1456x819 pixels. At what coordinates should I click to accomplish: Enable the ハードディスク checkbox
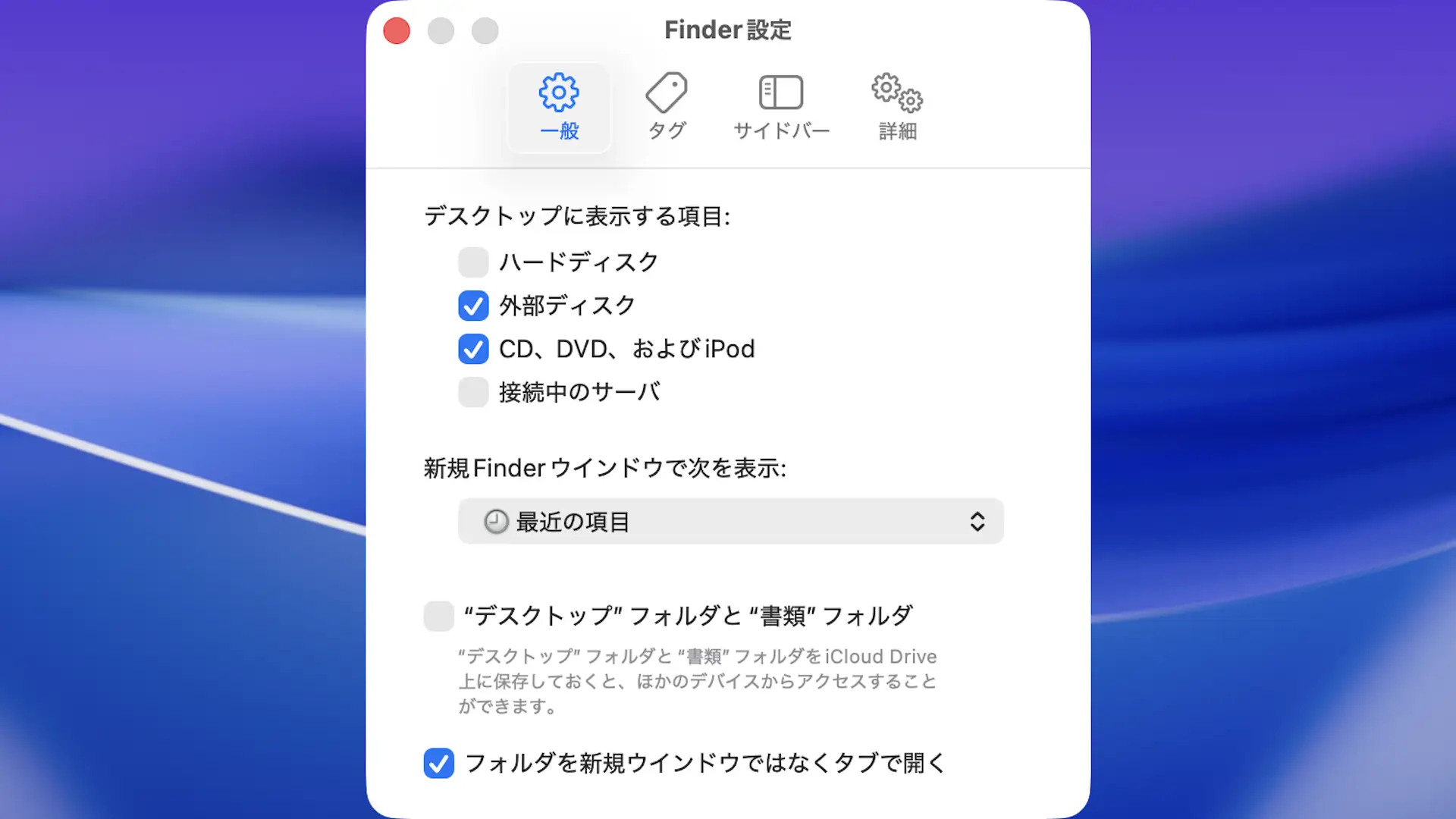point(473,262)
